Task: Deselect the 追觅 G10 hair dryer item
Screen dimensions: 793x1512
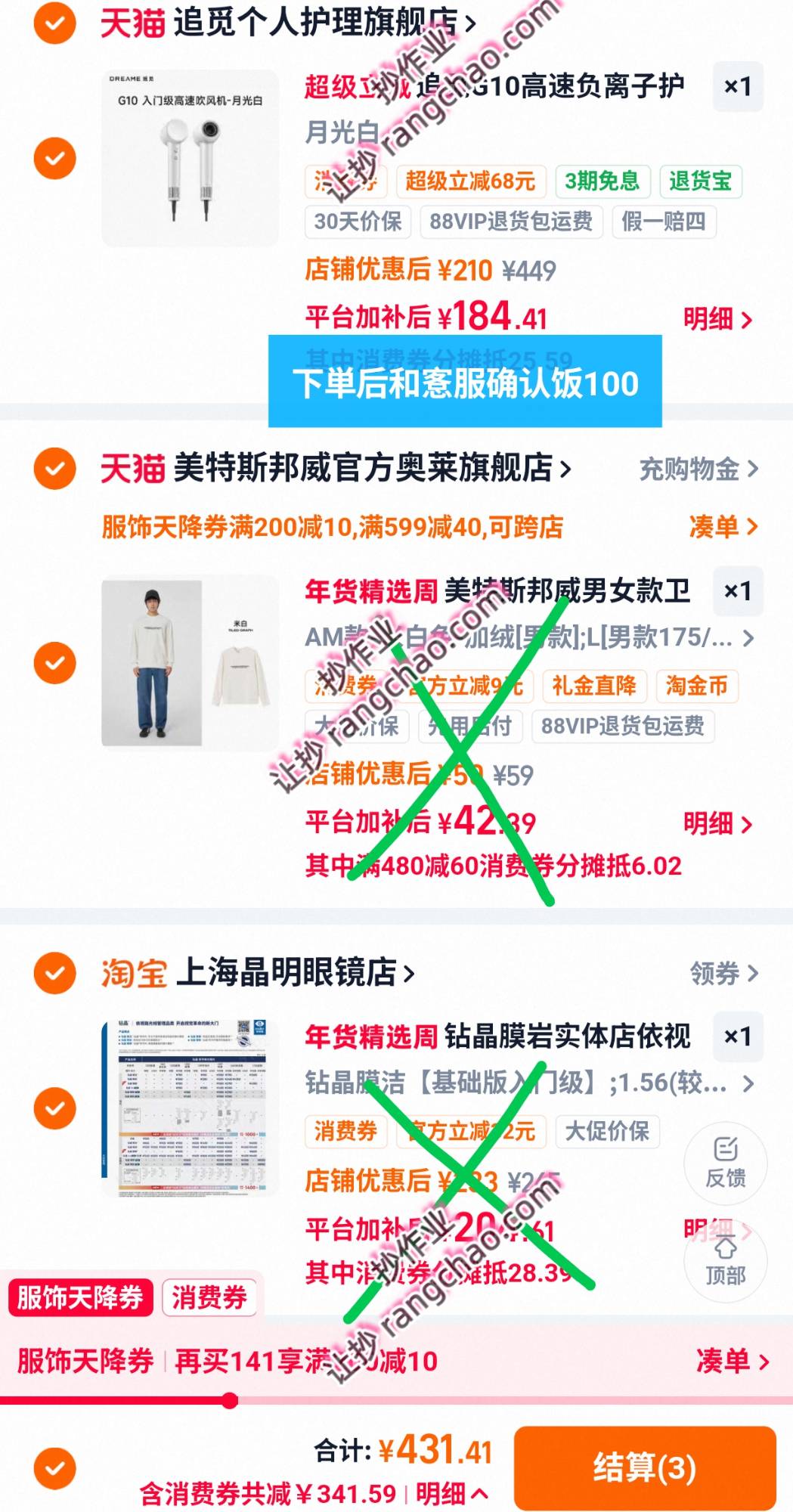Action: 54,158
